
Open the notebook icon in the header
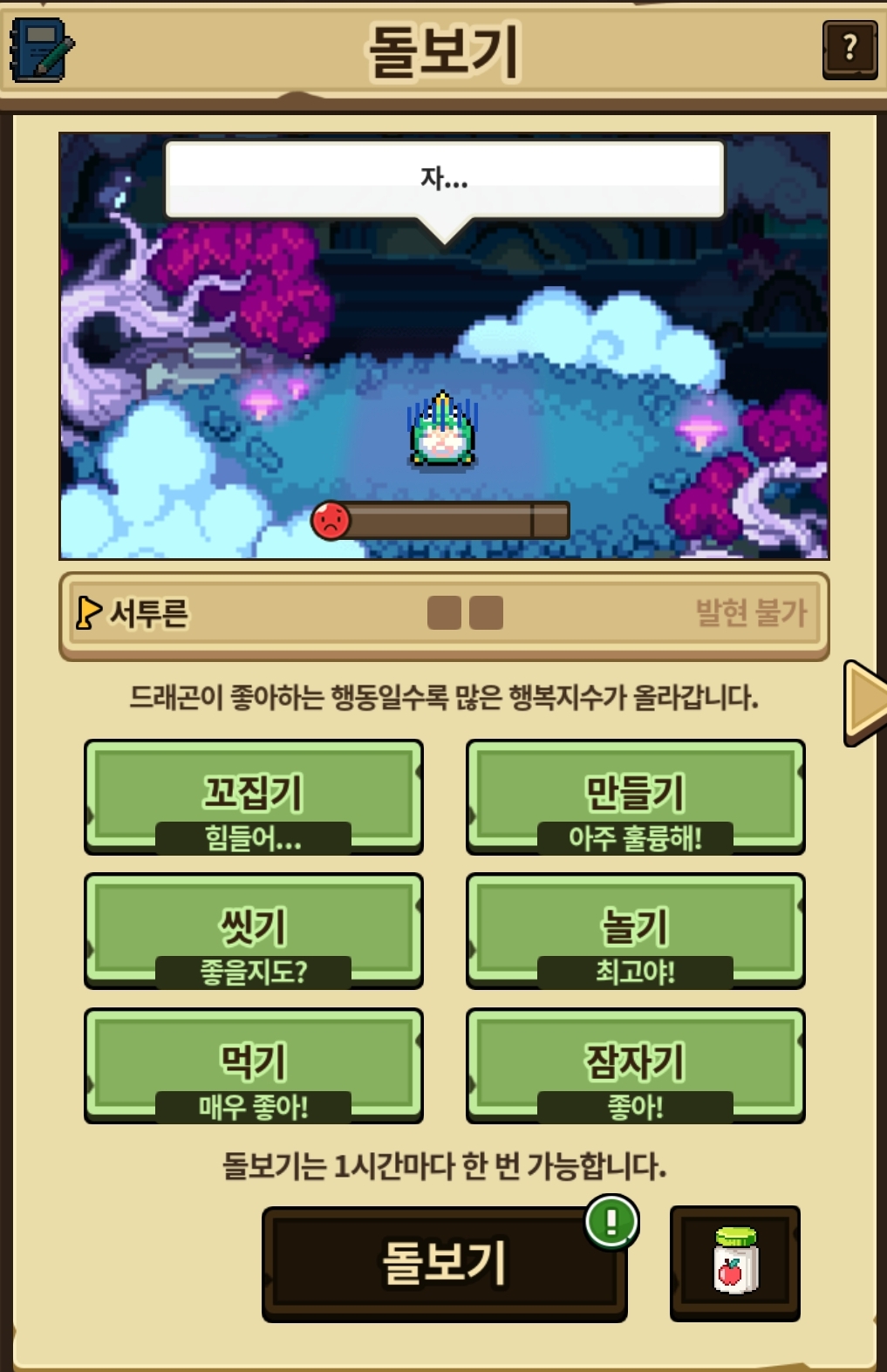tap(42, 50)
